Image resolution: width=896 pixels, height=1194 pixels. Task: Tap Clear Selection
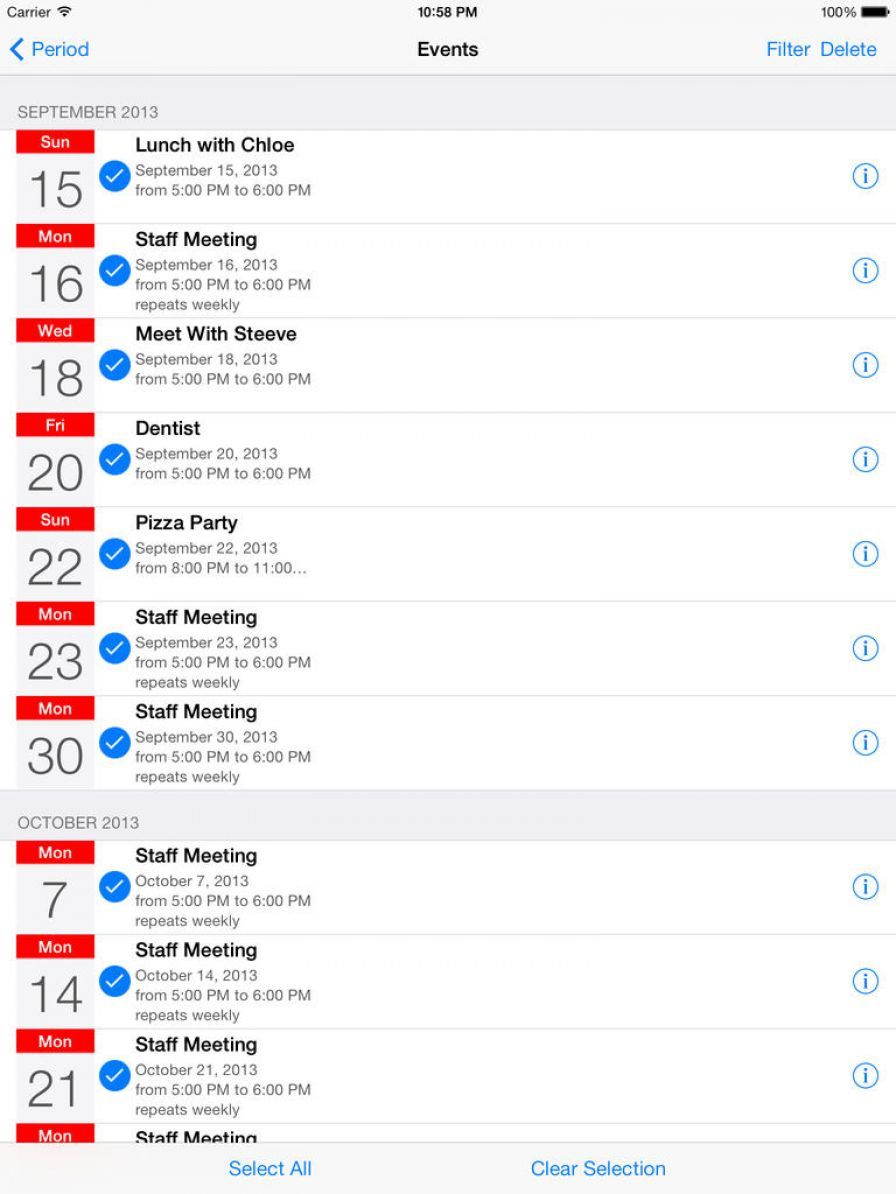click(x=598, y=1168)
